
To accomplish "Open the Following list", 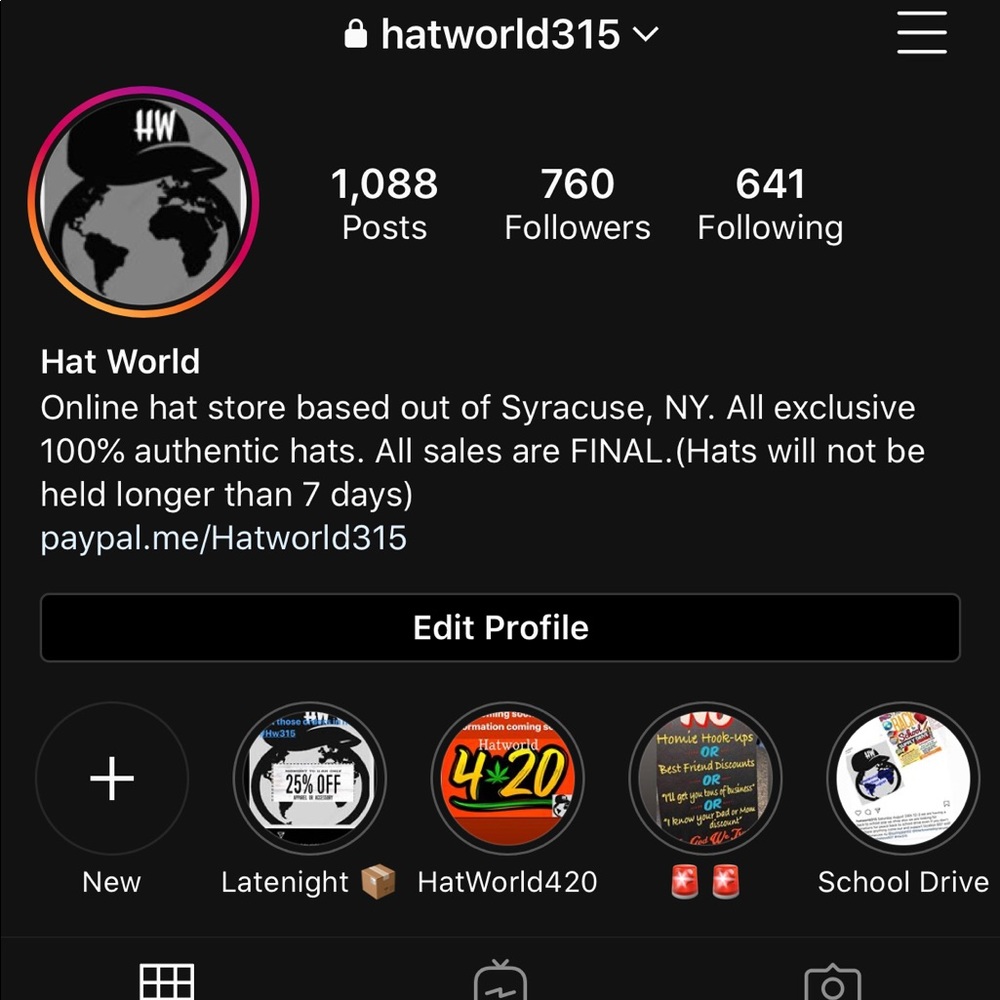I will click(769, 204).
